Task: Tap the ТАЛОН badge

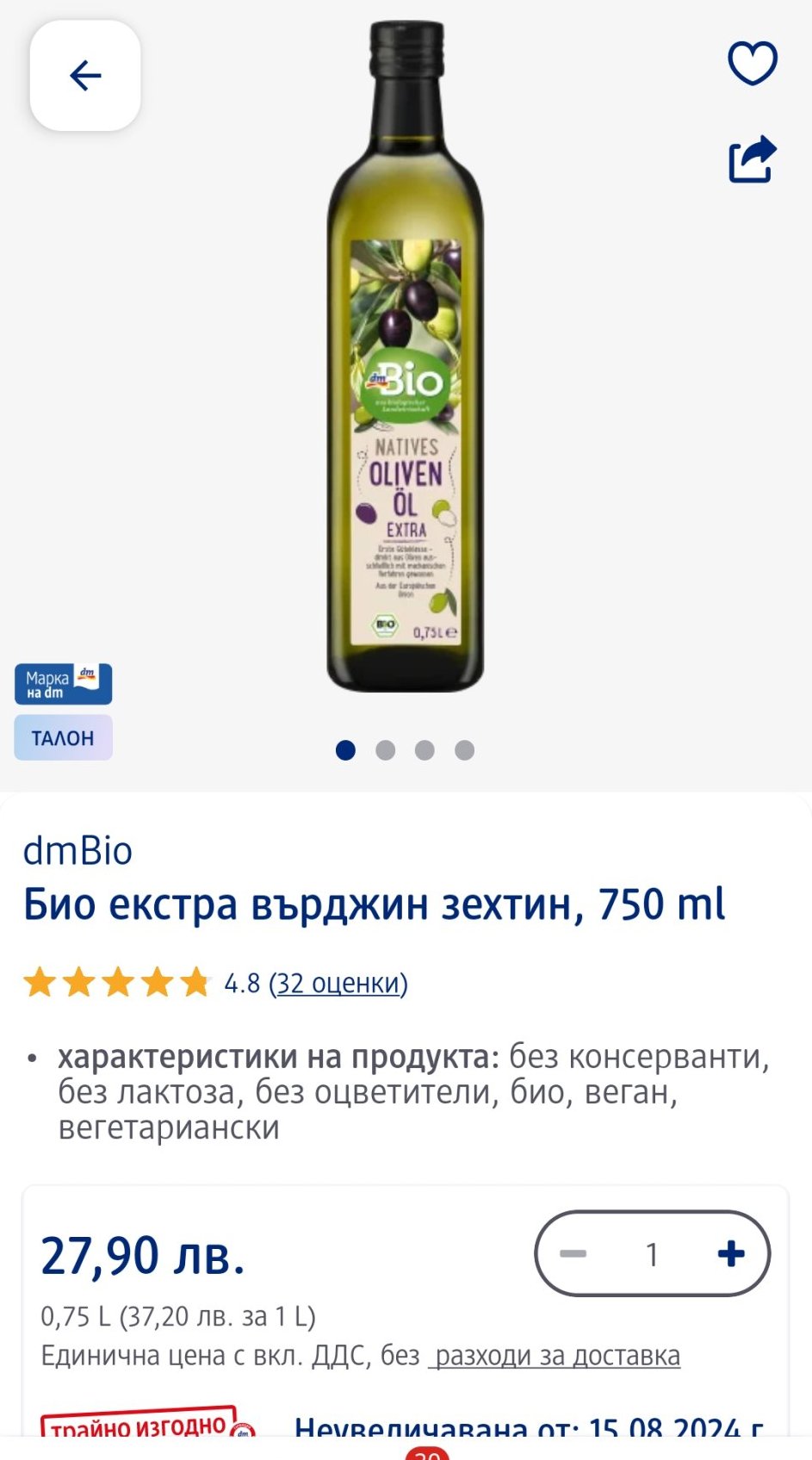Action: coord(63,738)
